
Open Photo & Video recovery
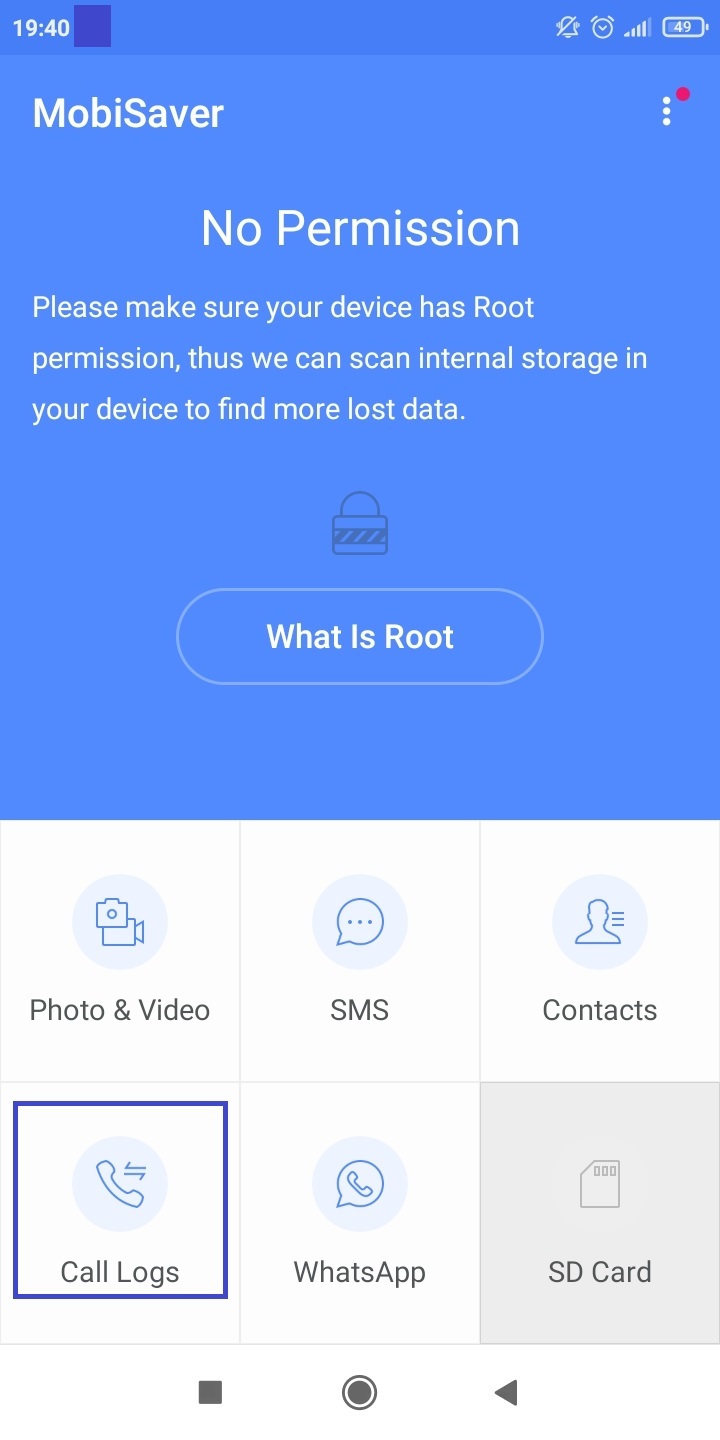tap(120, 951)
